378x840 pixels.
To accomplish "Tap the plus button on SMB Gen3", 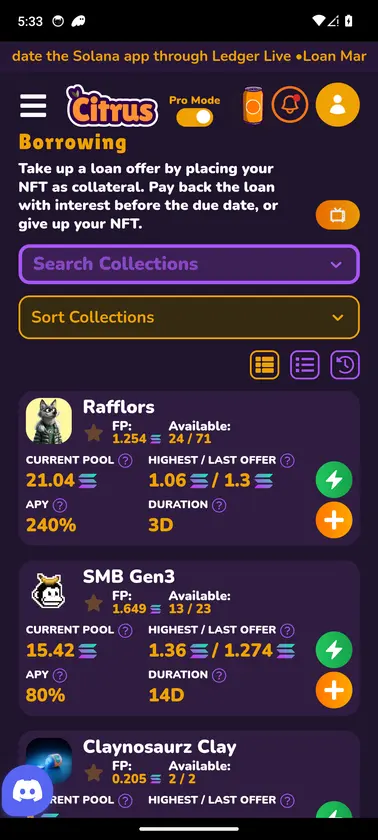I will 334,690.
